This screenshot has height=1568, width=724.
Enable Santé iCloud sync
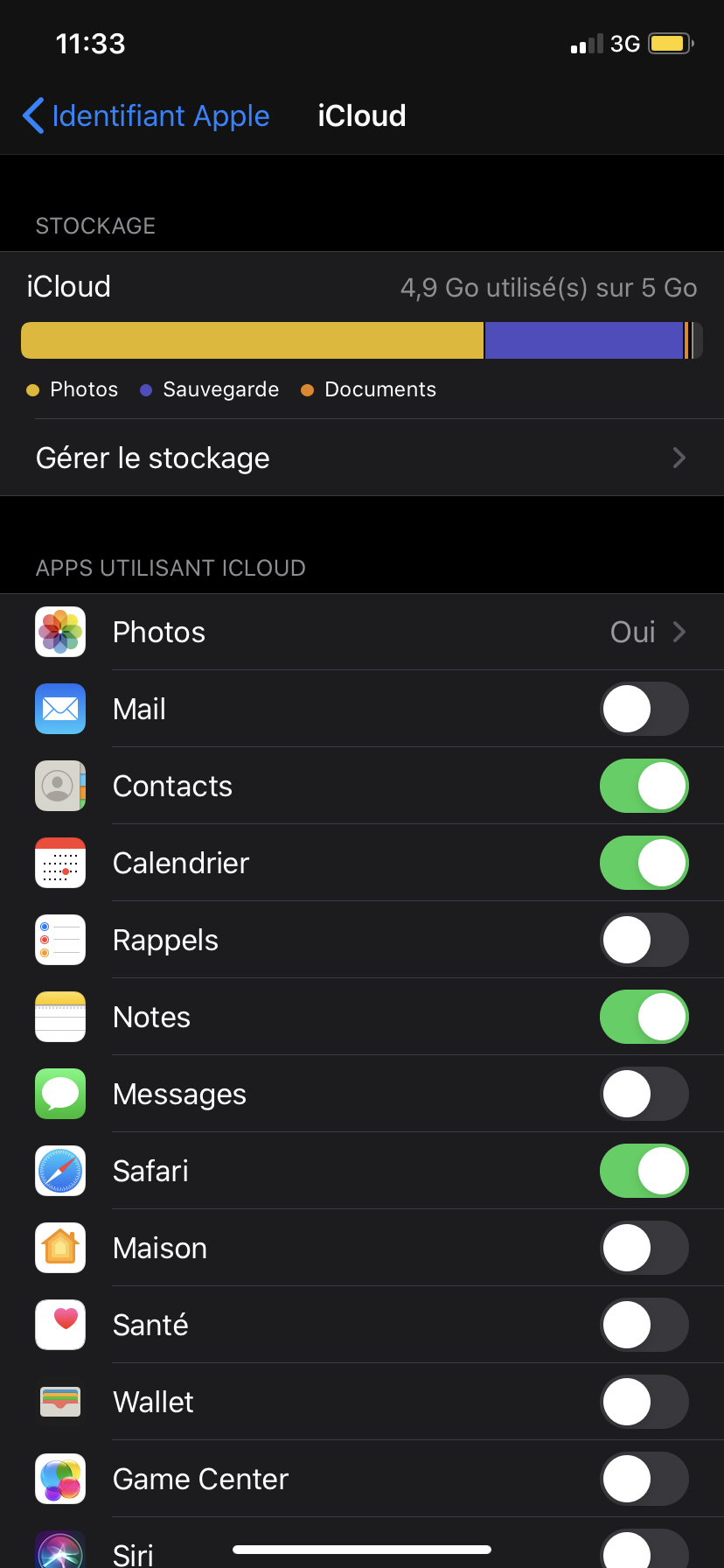(x=644, y=1325)
